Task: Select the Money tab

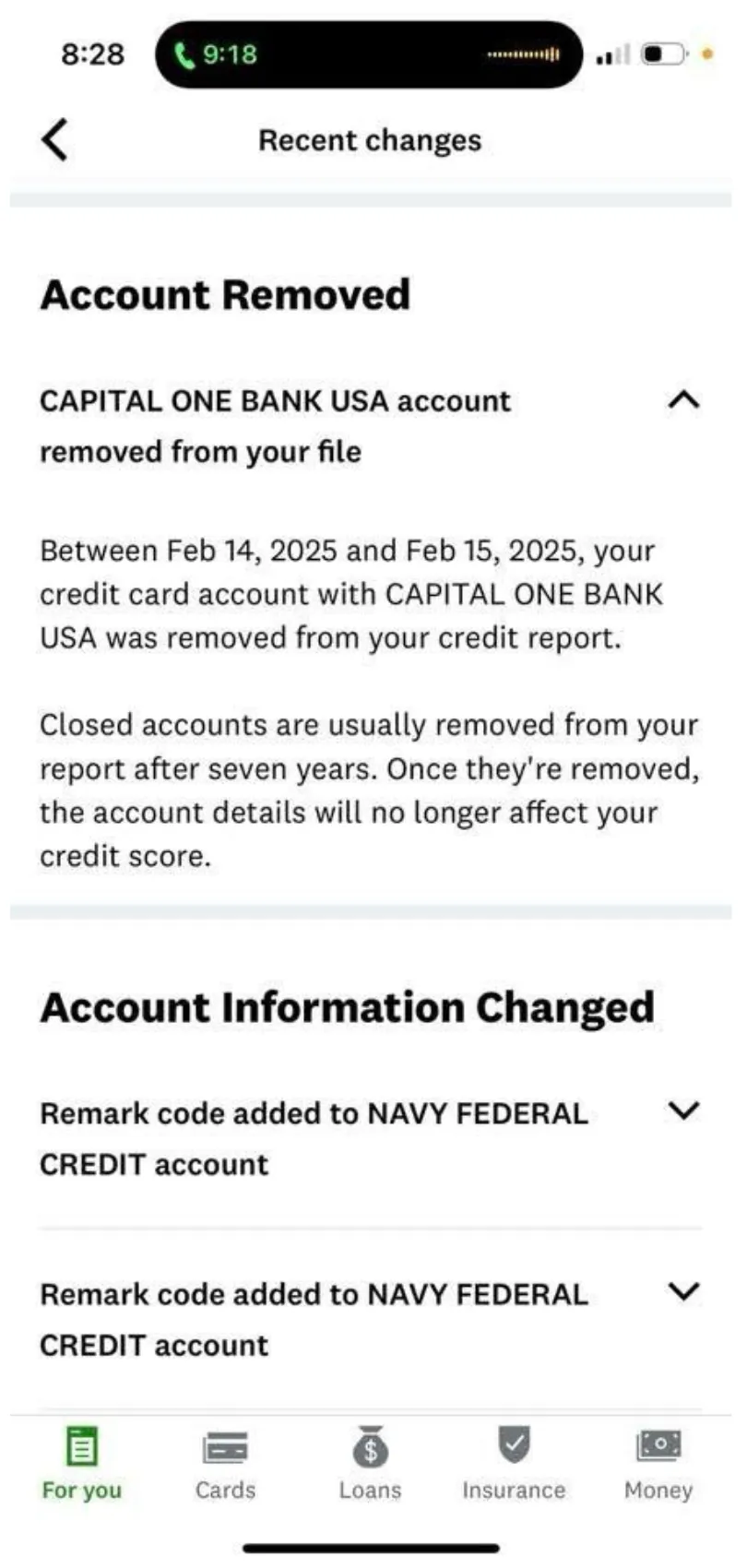Action: [x=658, y=1464]
